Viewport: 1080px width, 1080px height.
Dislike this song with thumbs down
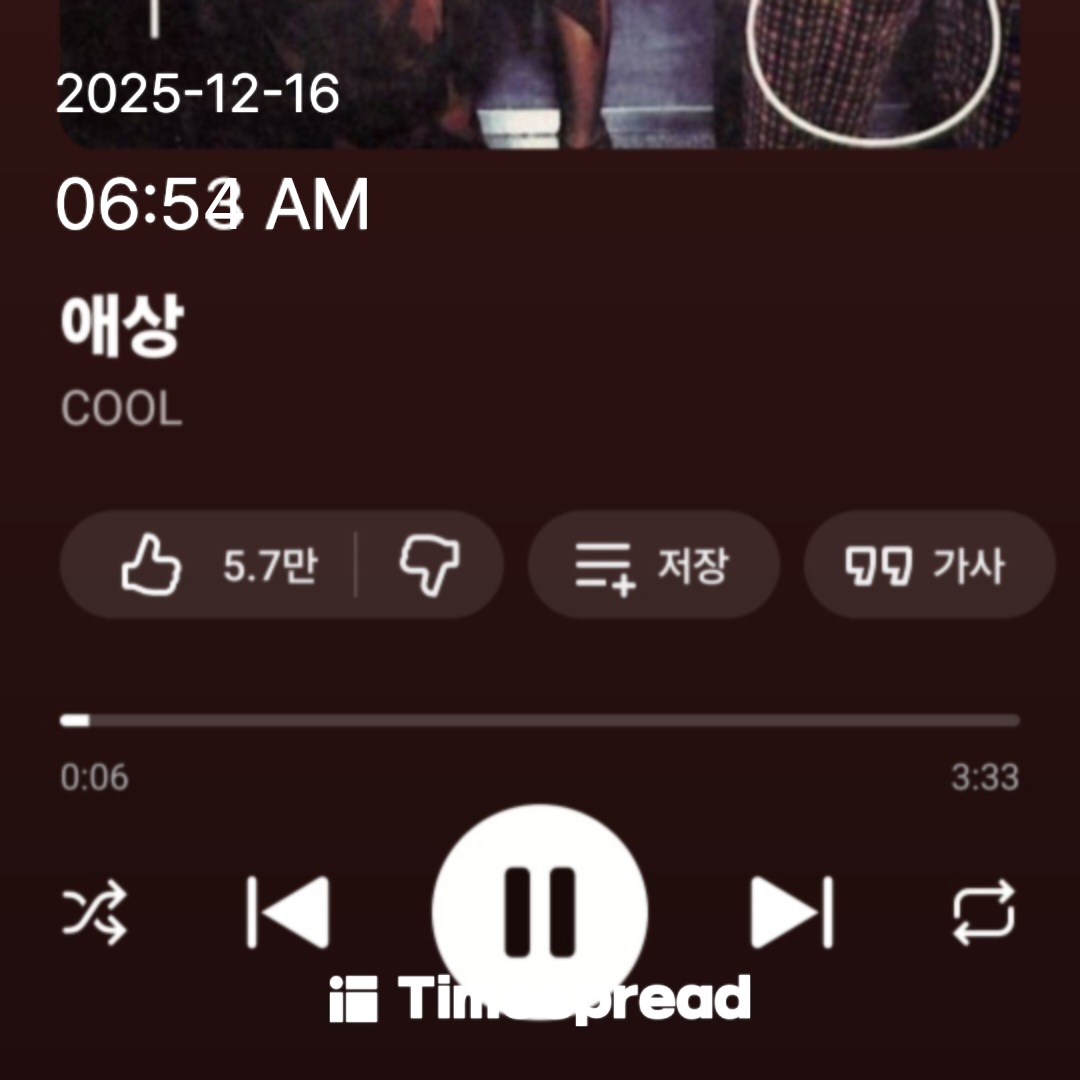[x=429, y=565]
